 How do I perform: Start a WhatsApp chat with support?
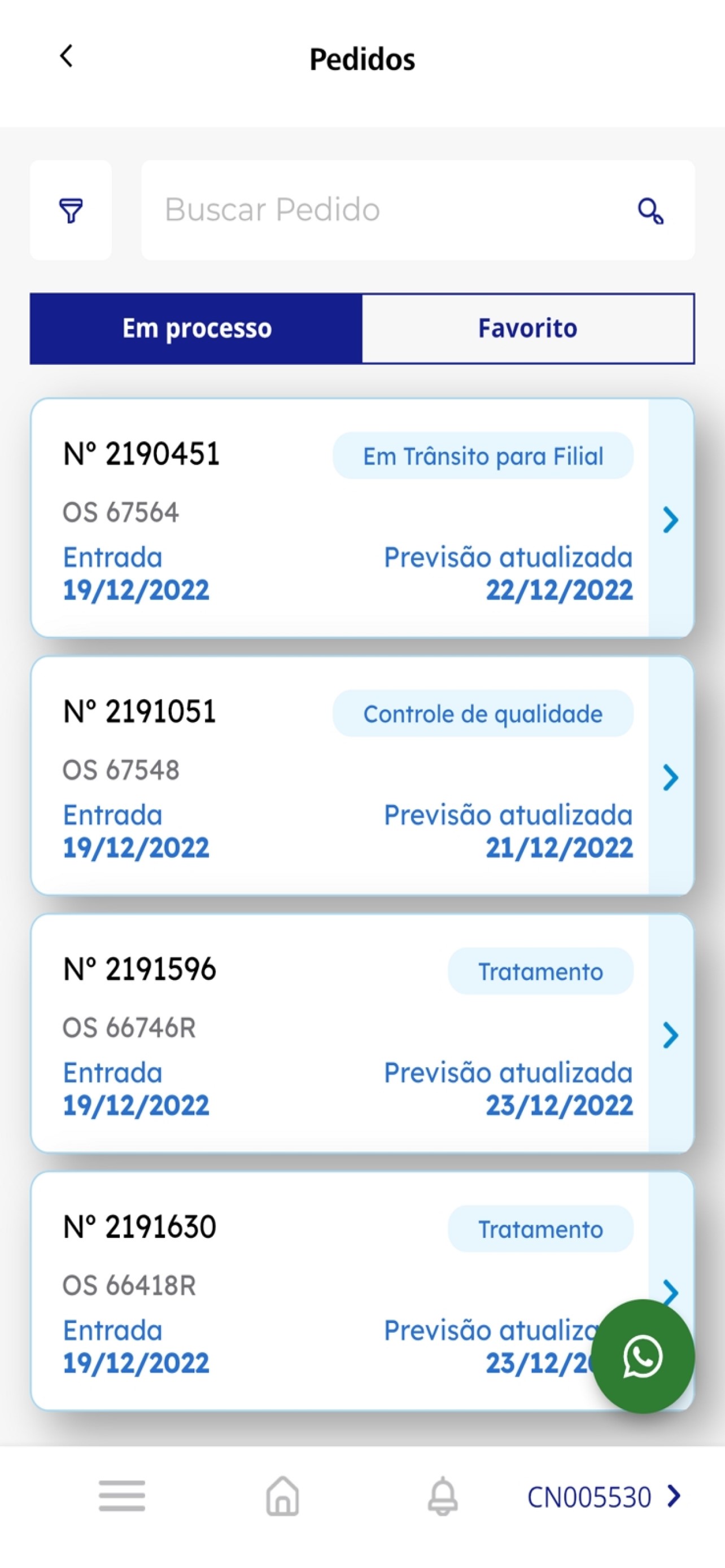[642, 1356]
